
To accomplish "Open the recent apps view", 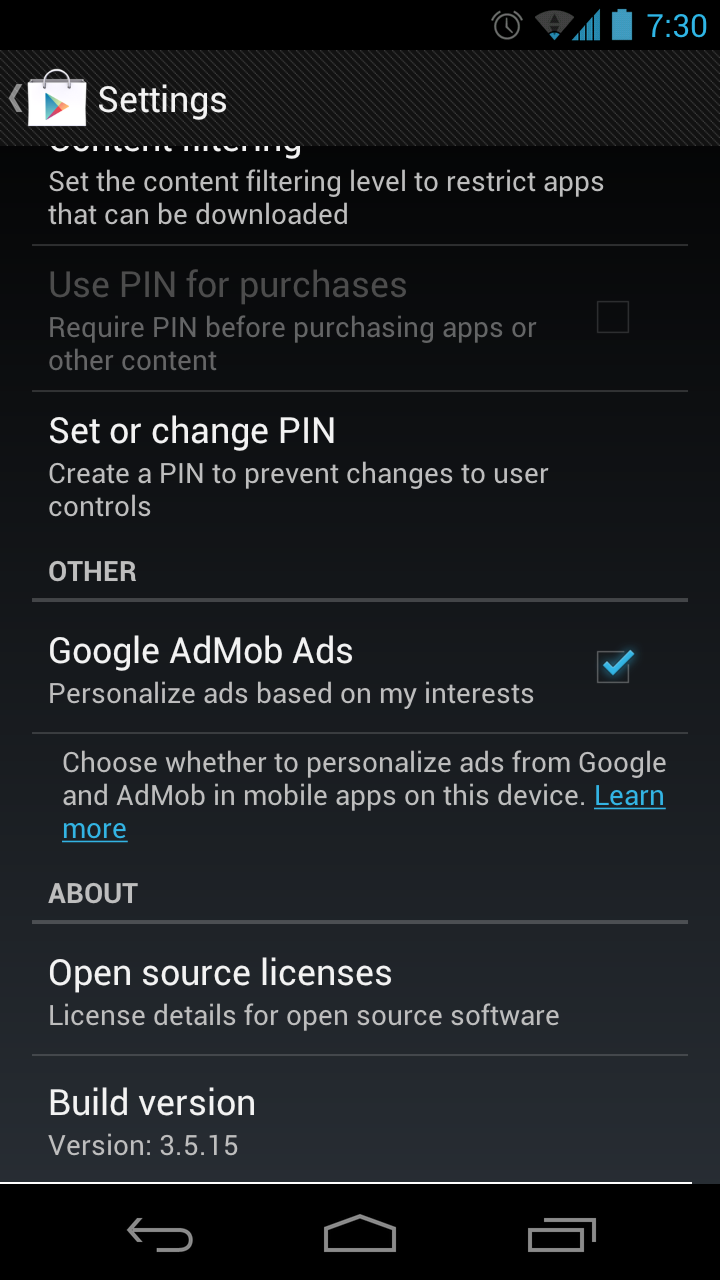I will tap(561, 1235).
